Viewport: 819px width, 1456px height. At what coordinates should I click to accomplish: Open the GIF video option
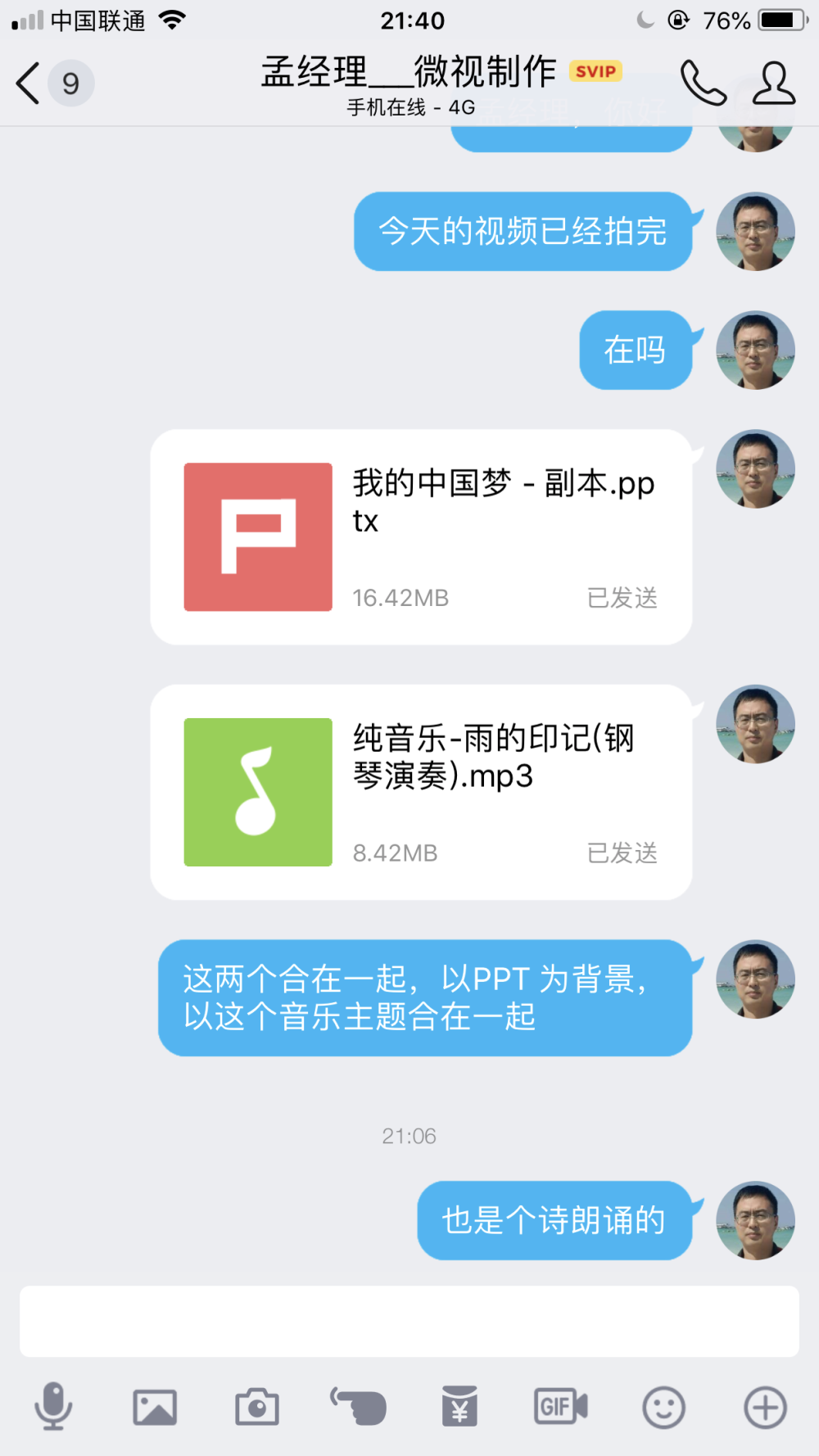tap(561, 1407)
